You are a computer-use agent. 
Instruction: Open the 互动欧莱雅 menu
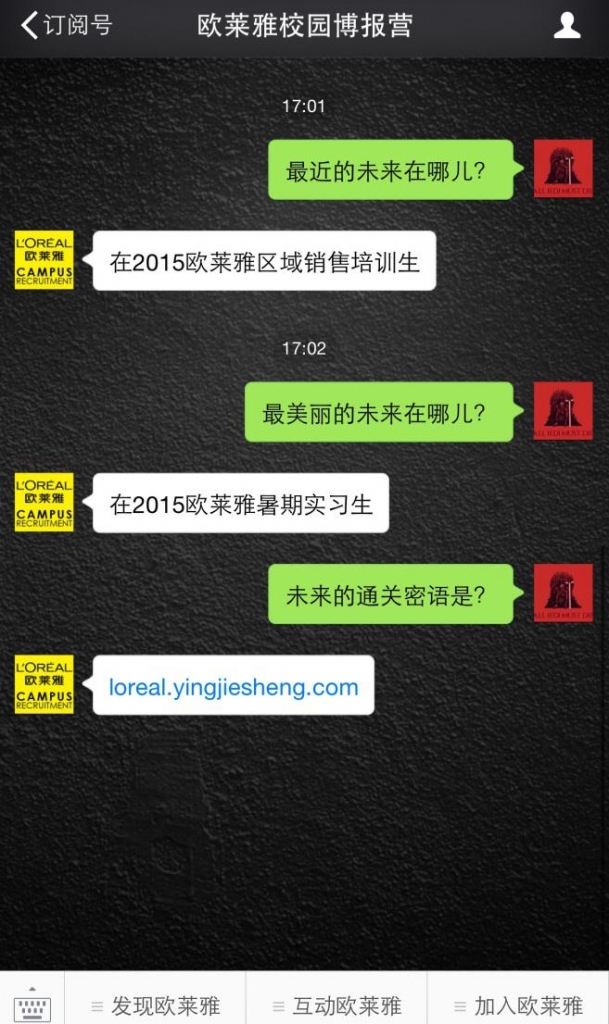click(336, 1004)
